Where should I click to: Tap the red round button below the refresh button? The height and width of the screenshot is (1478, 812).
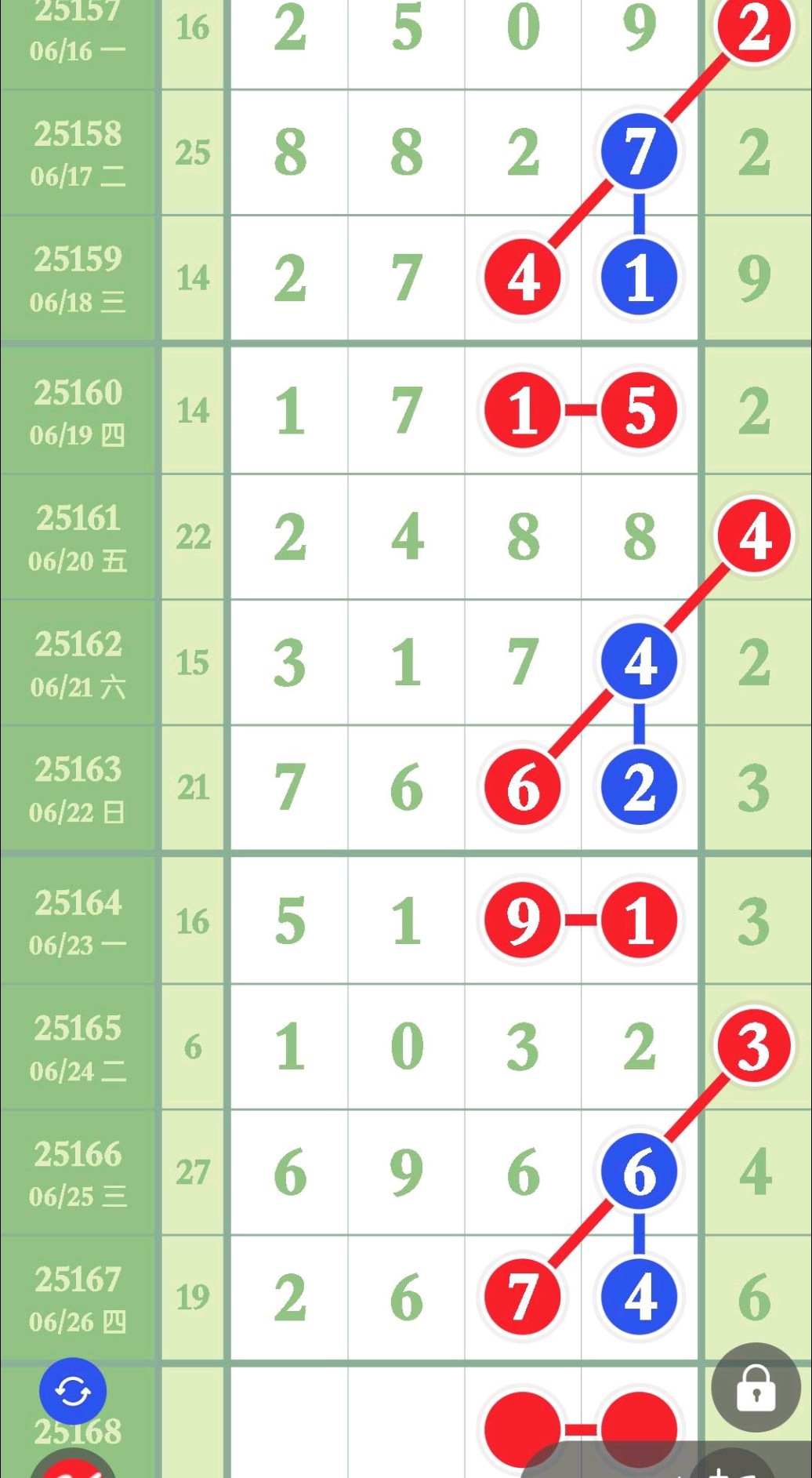tap(73, 1465)
